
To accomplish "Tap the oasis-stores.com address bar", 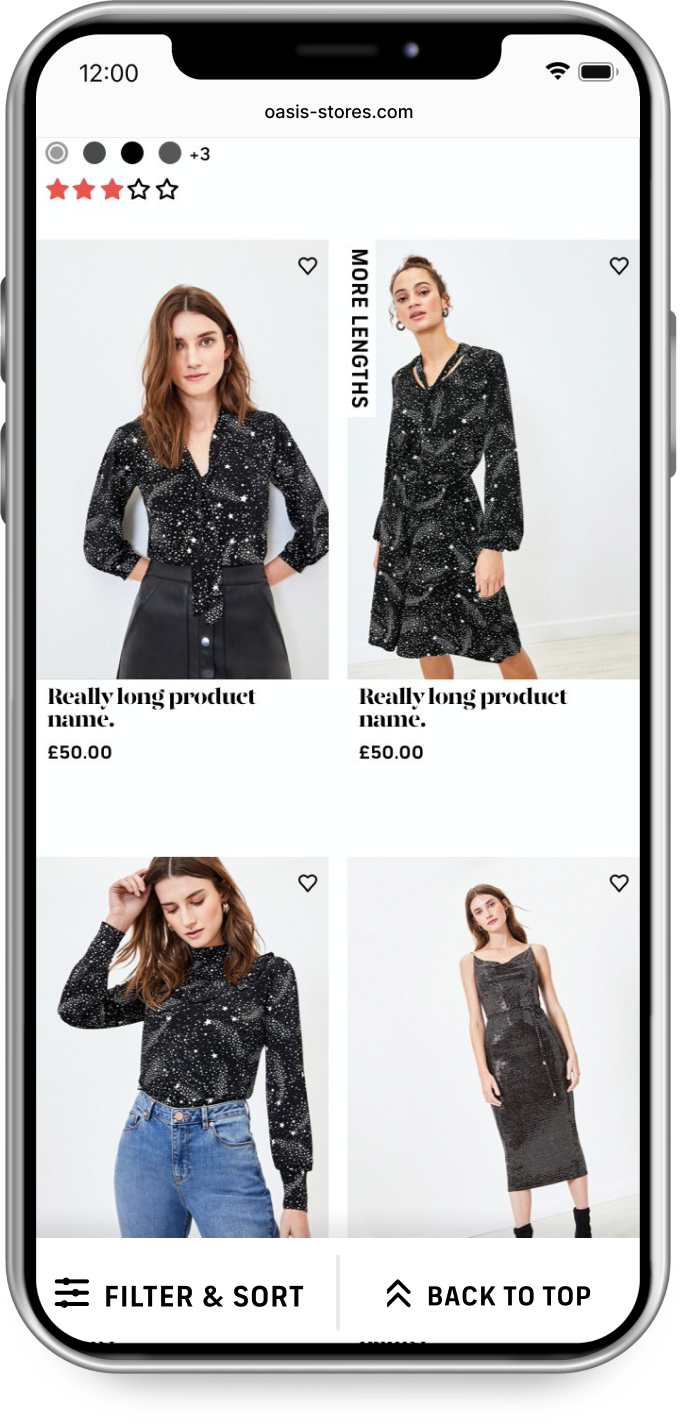I will (x=339, y=112).
